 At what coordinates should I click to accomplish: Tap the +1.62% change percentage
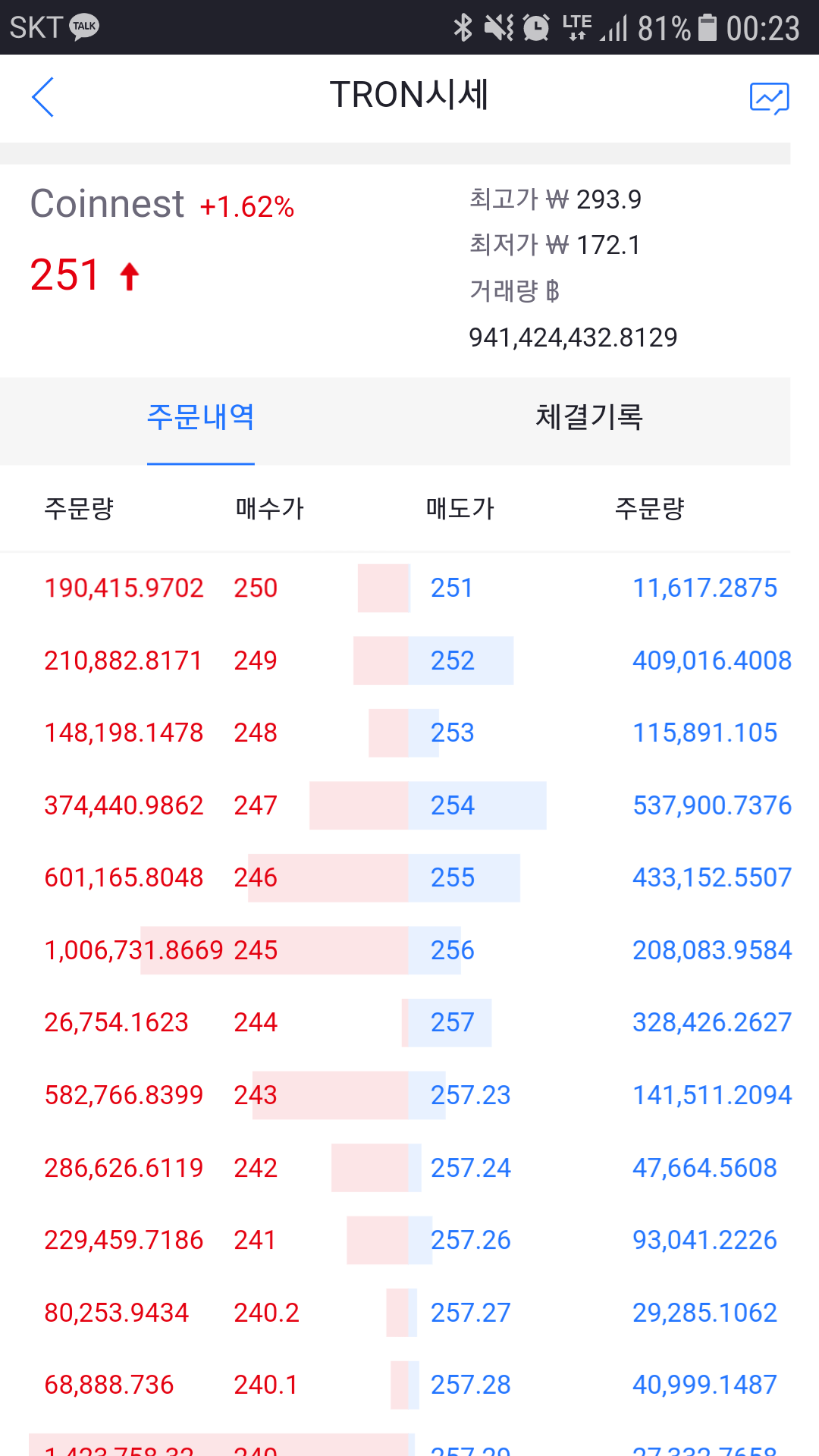click(246, 205)
